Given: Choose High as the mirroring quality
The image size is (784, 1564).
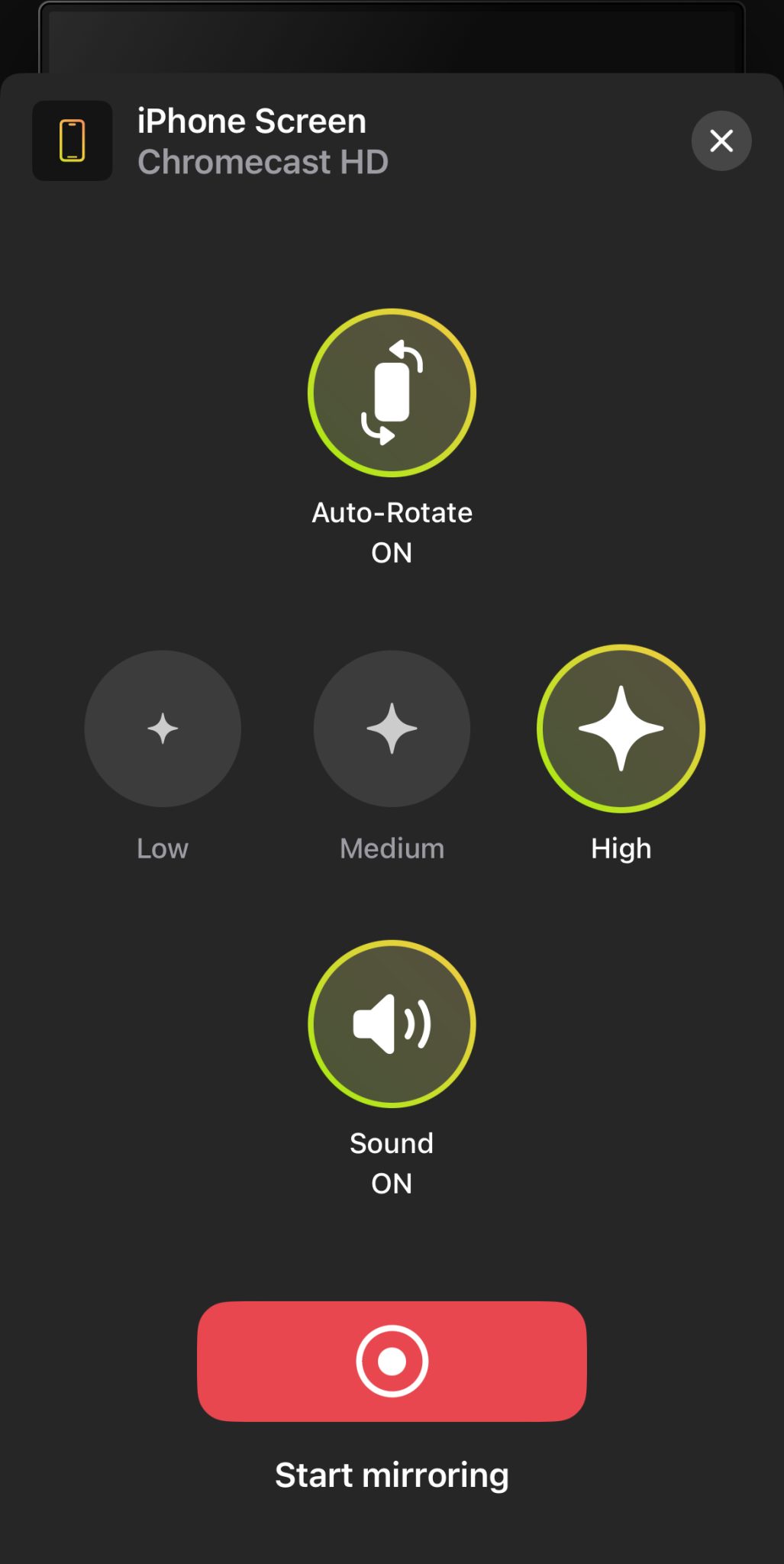Looking at the screenshot, I should 621,729.
